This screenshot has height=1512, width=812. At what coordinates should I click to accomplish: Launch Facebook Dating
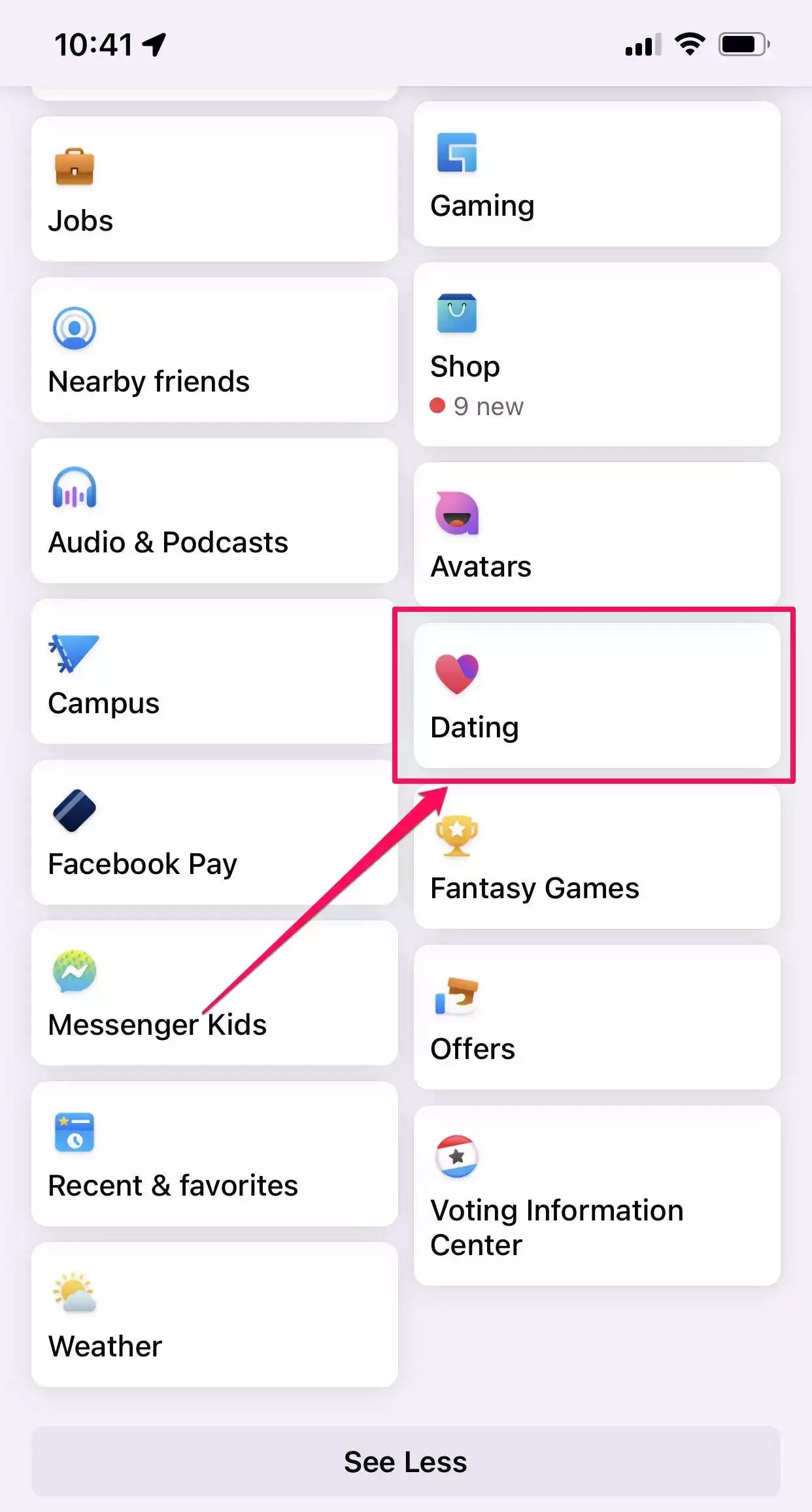click(596, 696)
